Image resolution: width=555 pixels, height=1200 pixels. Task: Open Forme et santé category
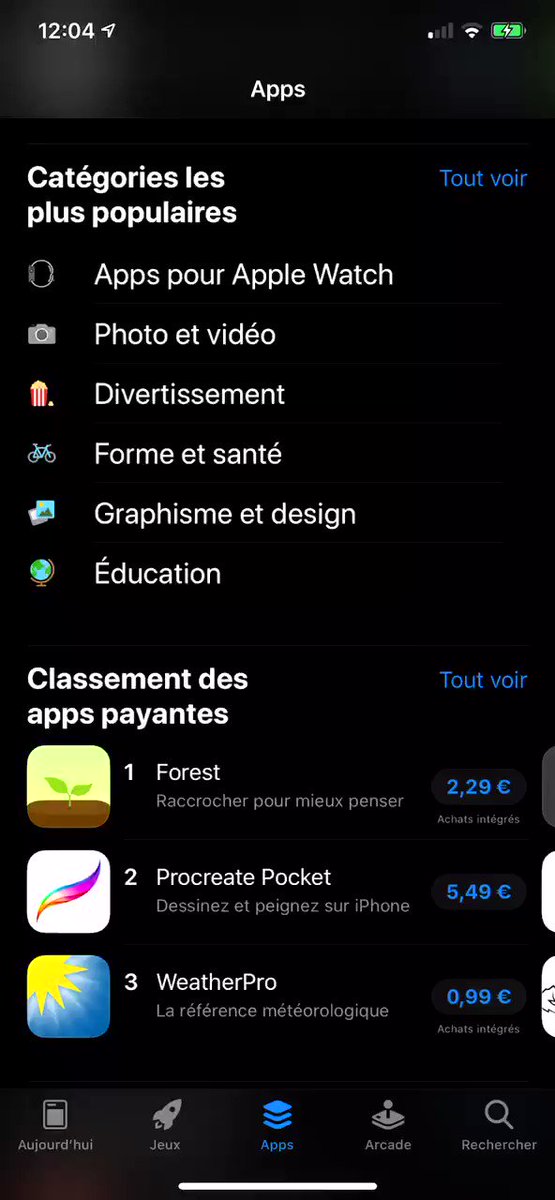click(x=277, y=454)
